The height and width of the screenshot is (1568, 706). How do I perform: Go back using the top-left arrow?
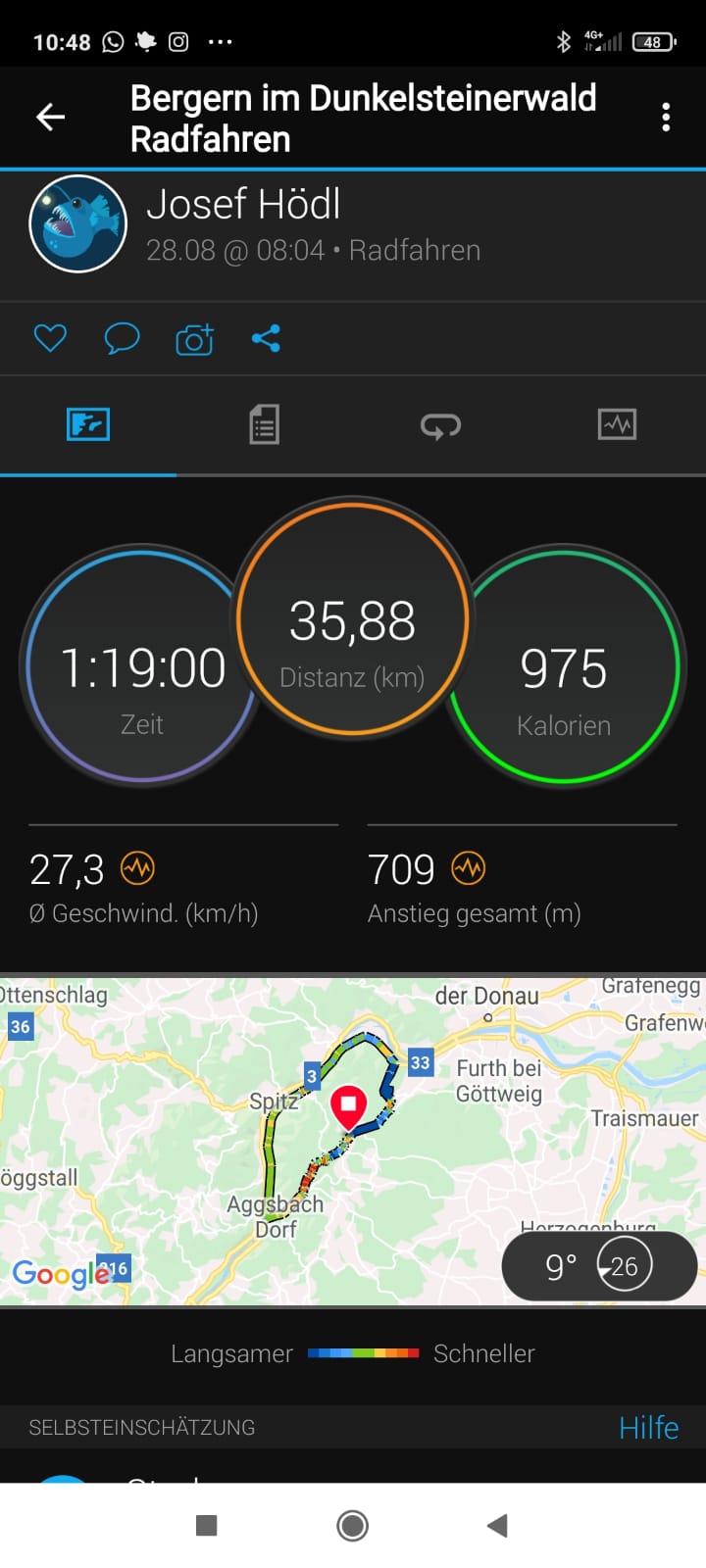(x=51, y=118)
